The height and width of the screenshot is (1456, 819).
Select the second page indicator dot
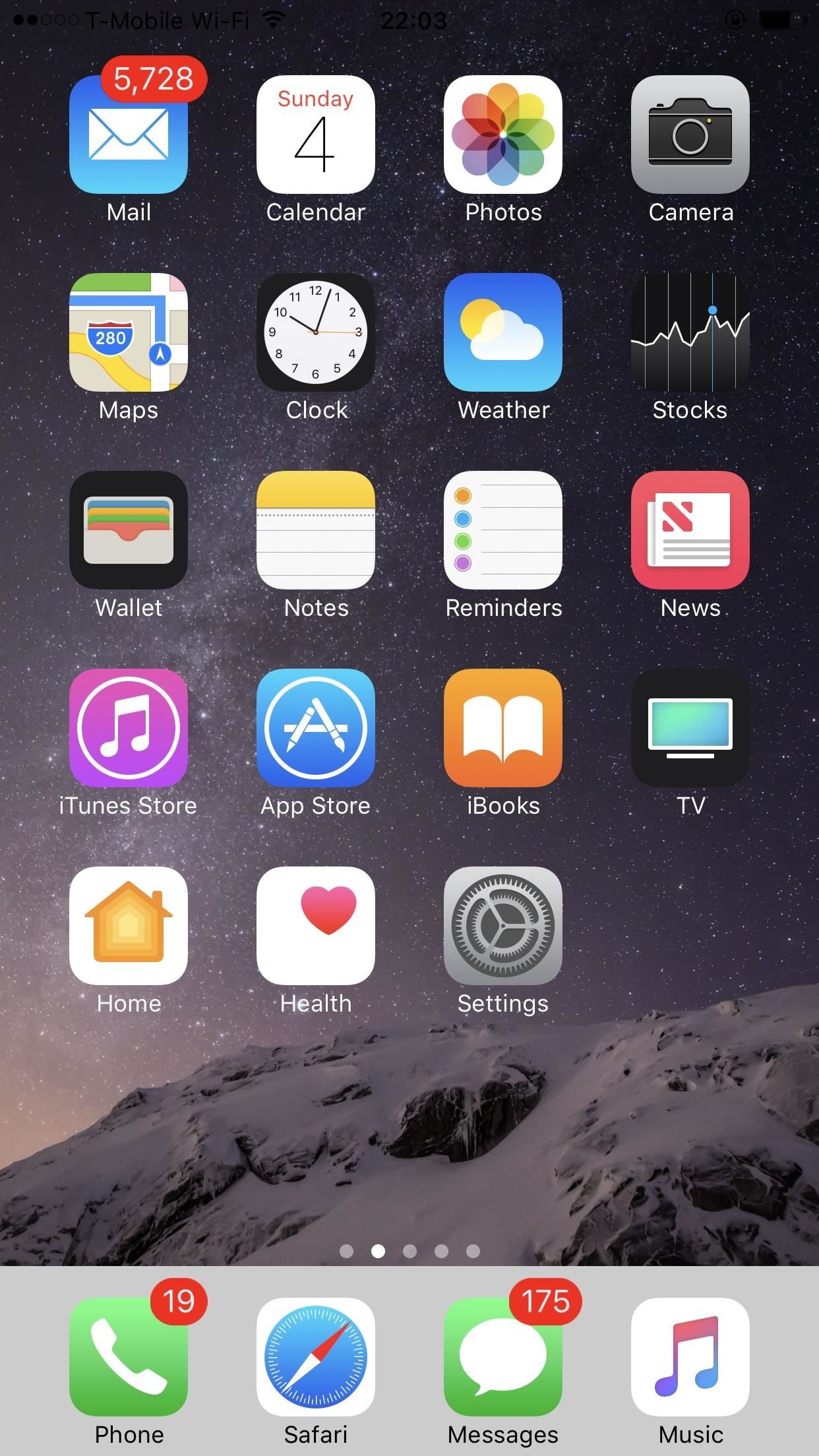point(378,1250)
